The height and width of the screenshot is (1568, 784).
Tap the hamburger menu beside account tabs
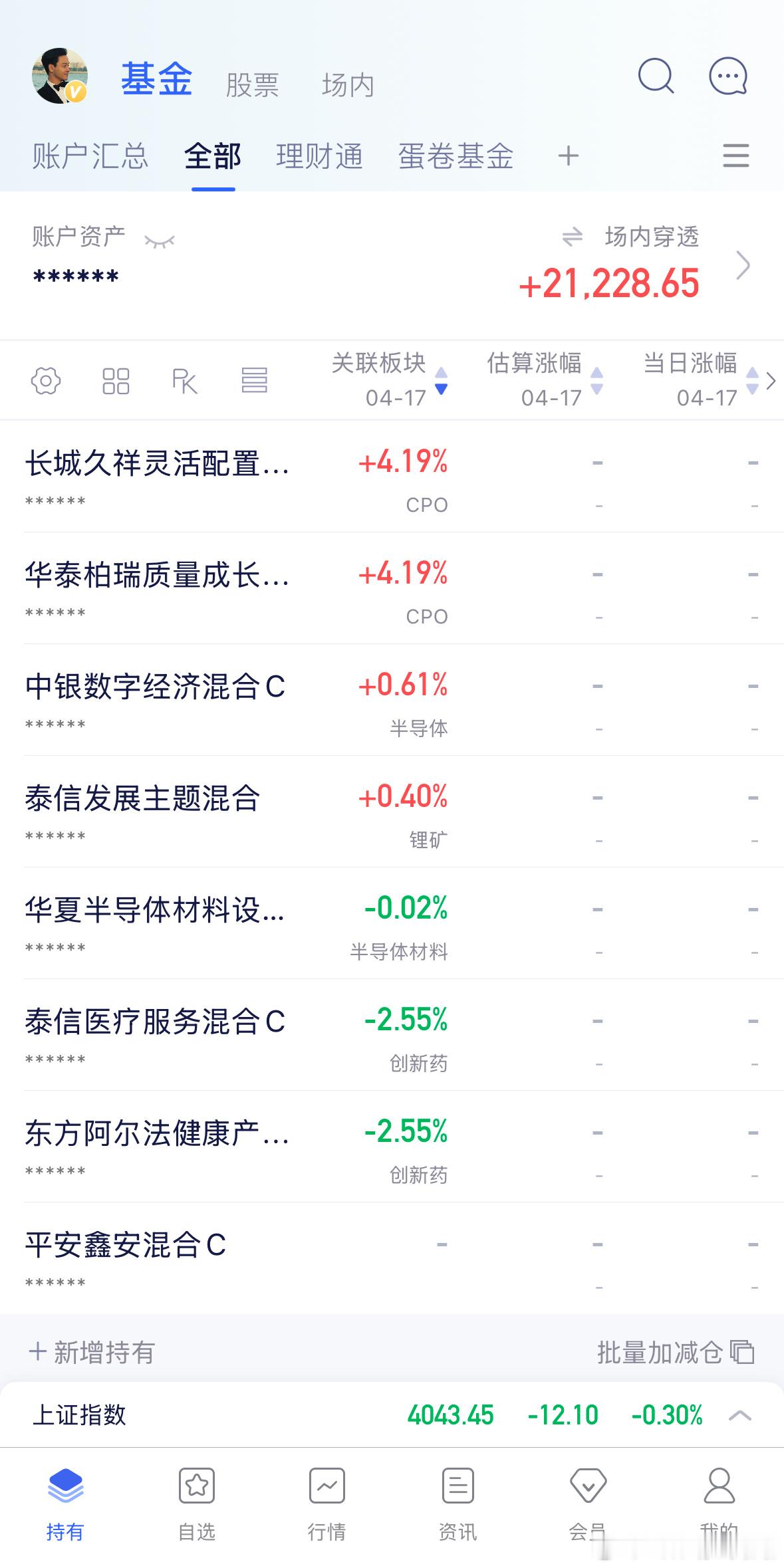(735, 156)
